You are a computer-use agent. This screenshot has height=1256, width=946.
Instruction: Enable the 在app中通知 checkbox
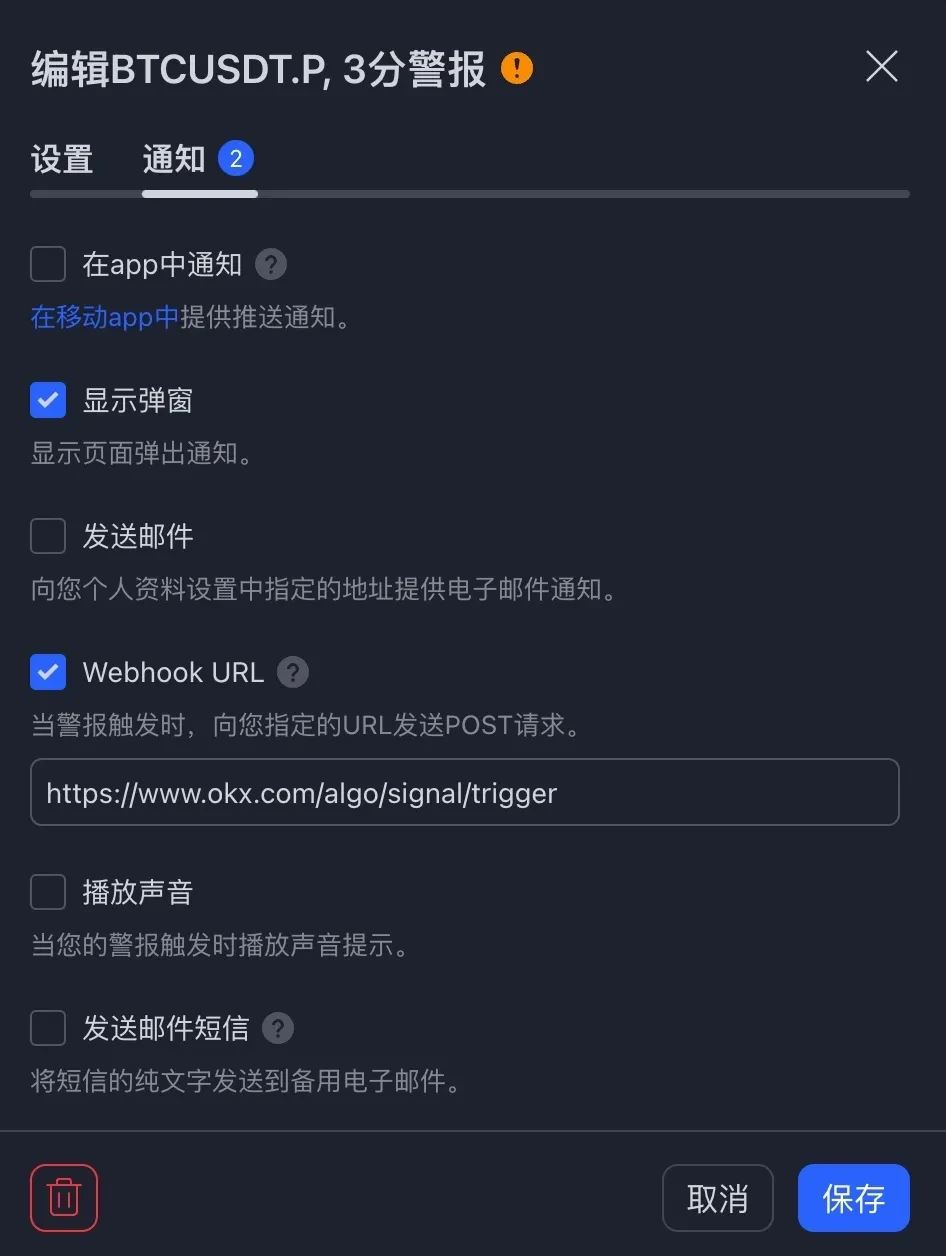(x=48, y=265)
